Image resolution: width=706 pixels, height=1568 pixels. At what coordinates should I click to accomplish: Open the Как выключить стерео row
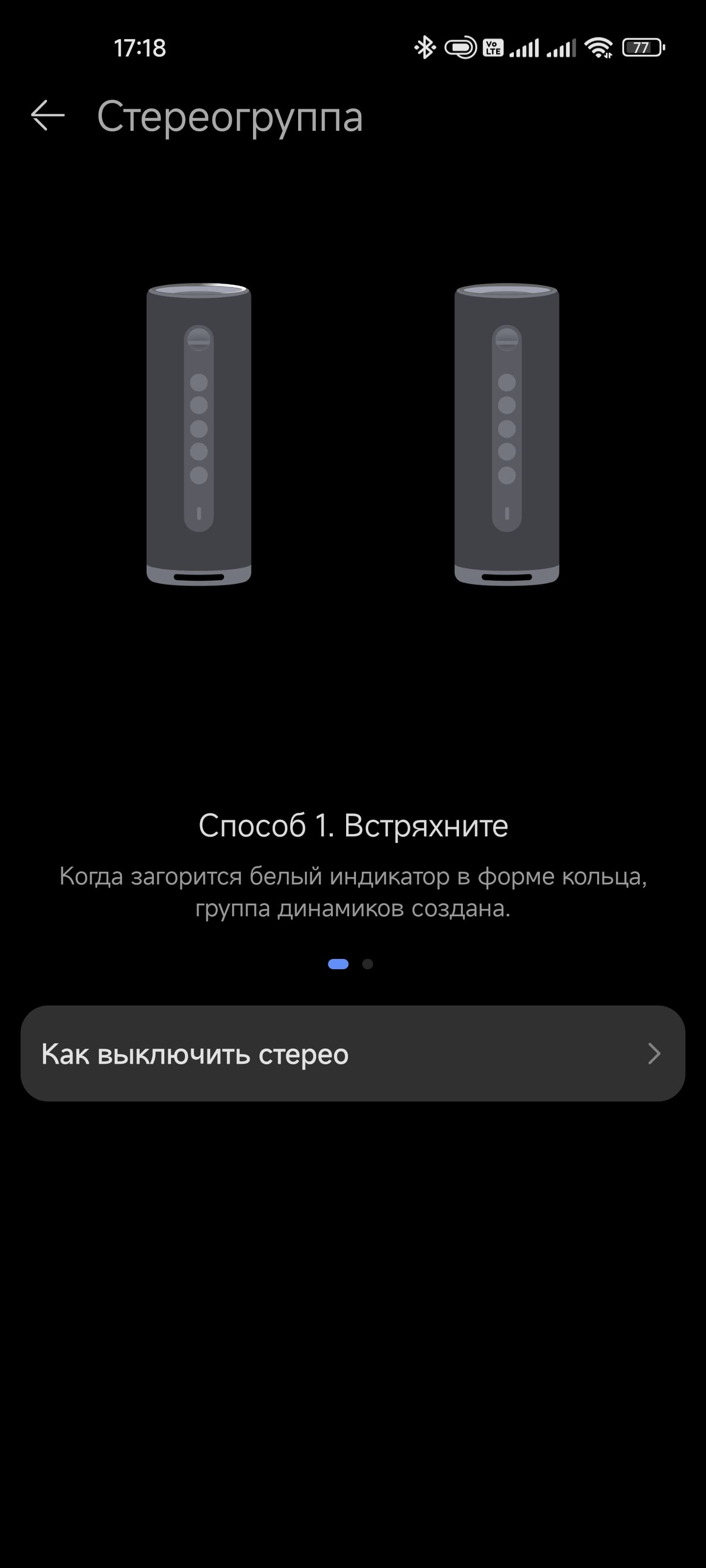tap(353, 1053)
